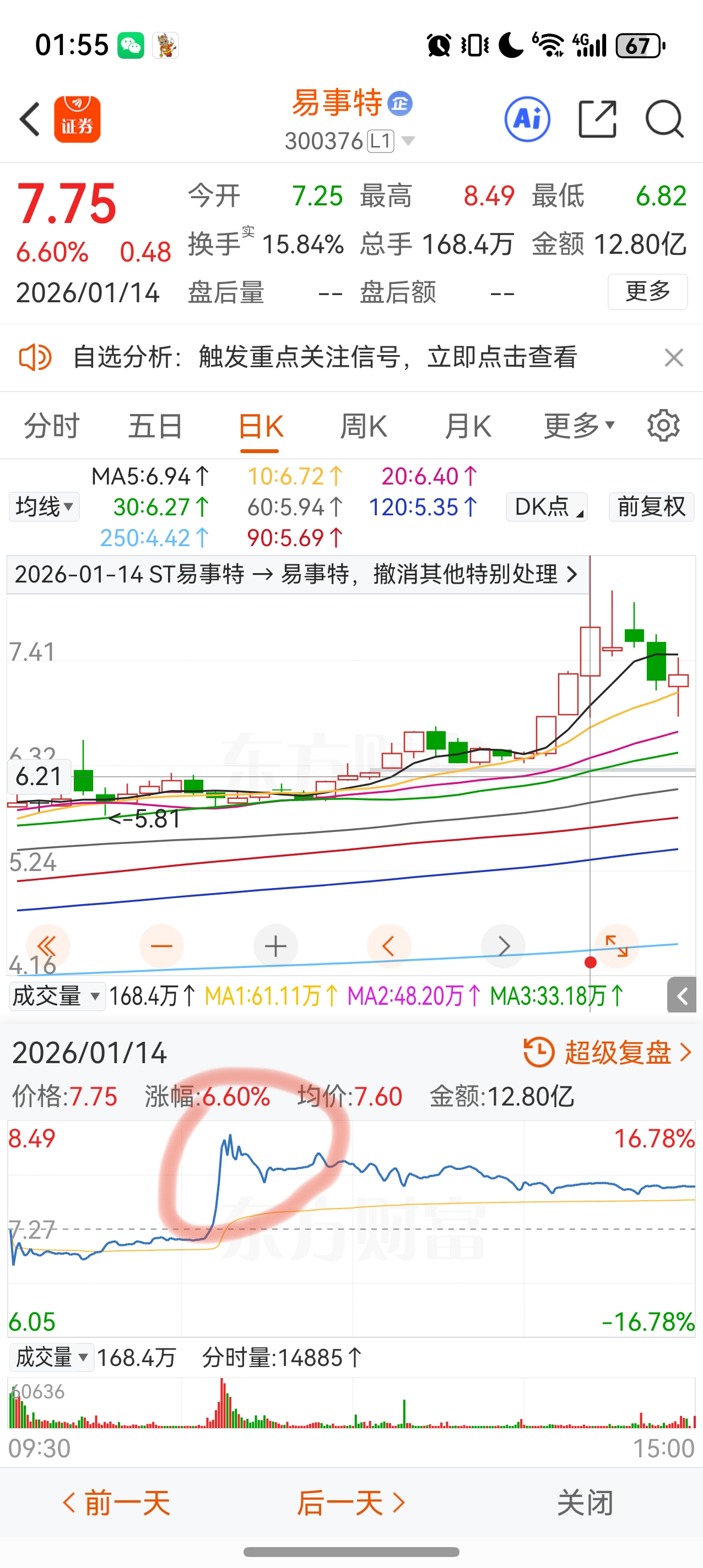
Task: Open the search magnifier
Action: click(664, 119)
